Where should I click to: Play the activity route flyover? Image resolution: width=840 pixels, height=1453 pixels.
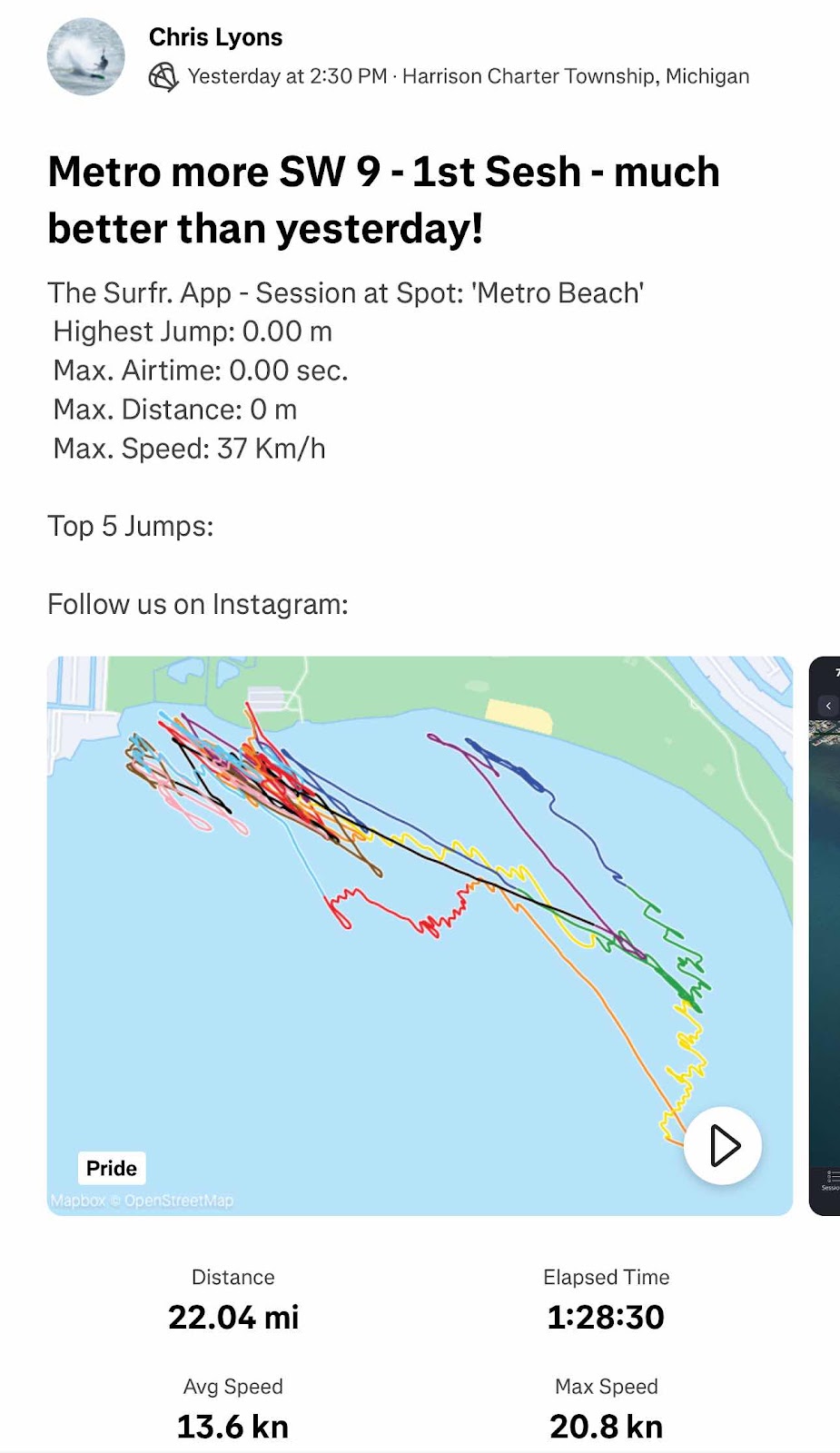coord(723,1145)
